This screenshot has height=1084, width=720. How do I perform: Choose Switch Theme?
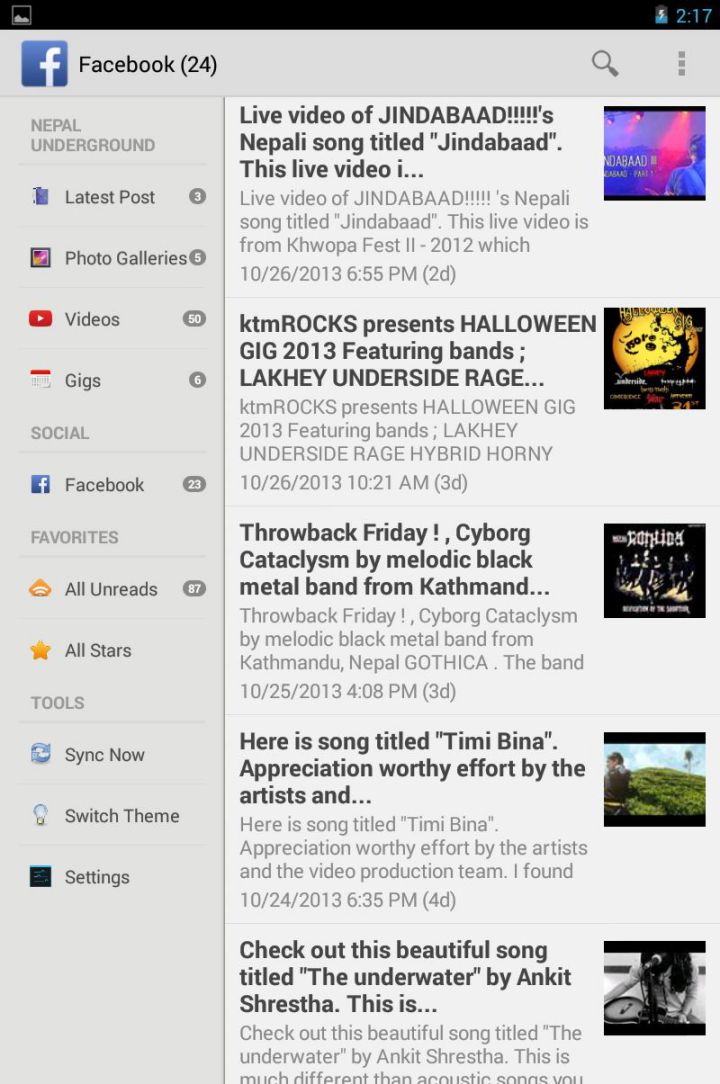(121, 816)
